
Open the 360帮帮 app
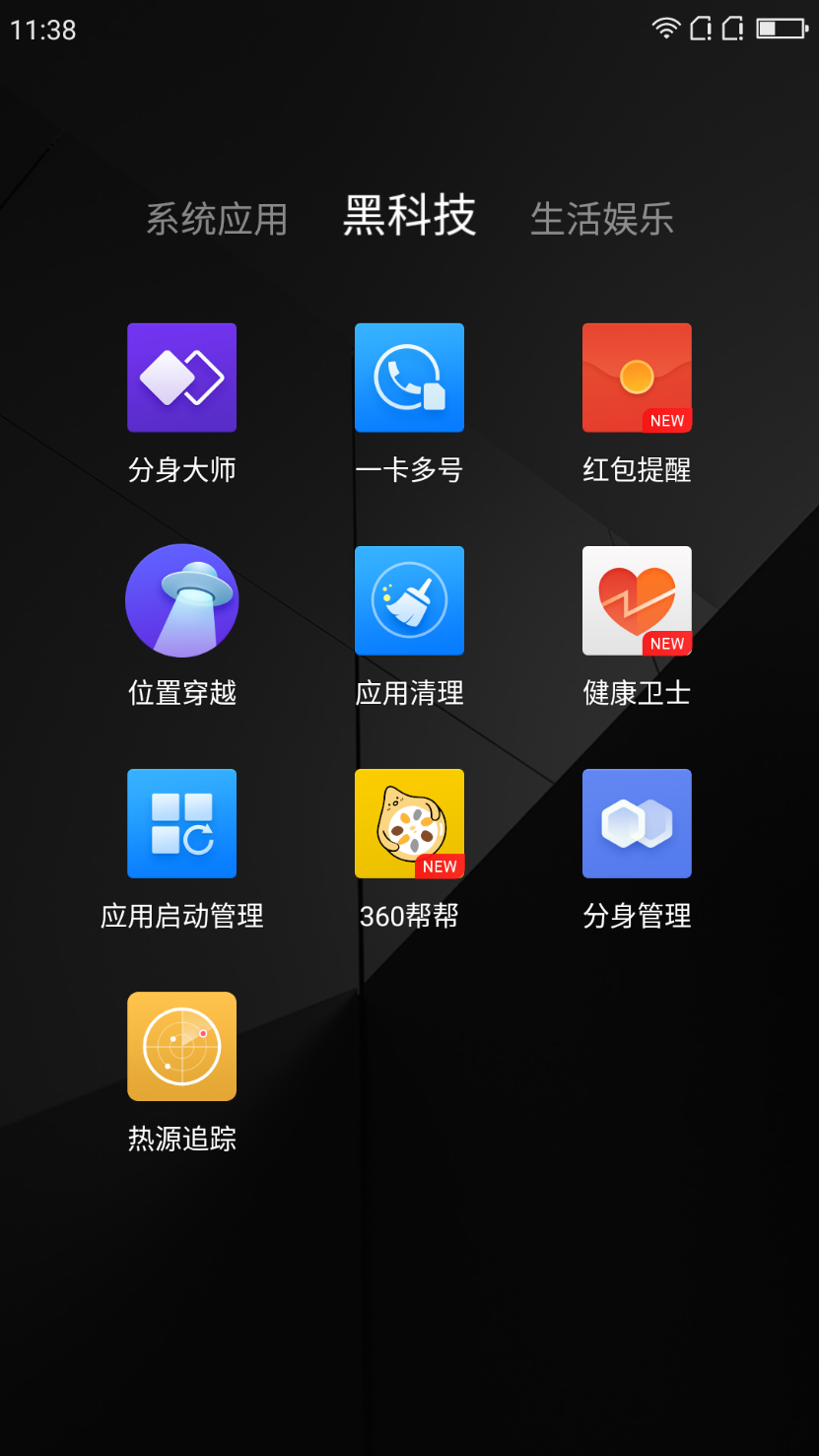(409, 824)
